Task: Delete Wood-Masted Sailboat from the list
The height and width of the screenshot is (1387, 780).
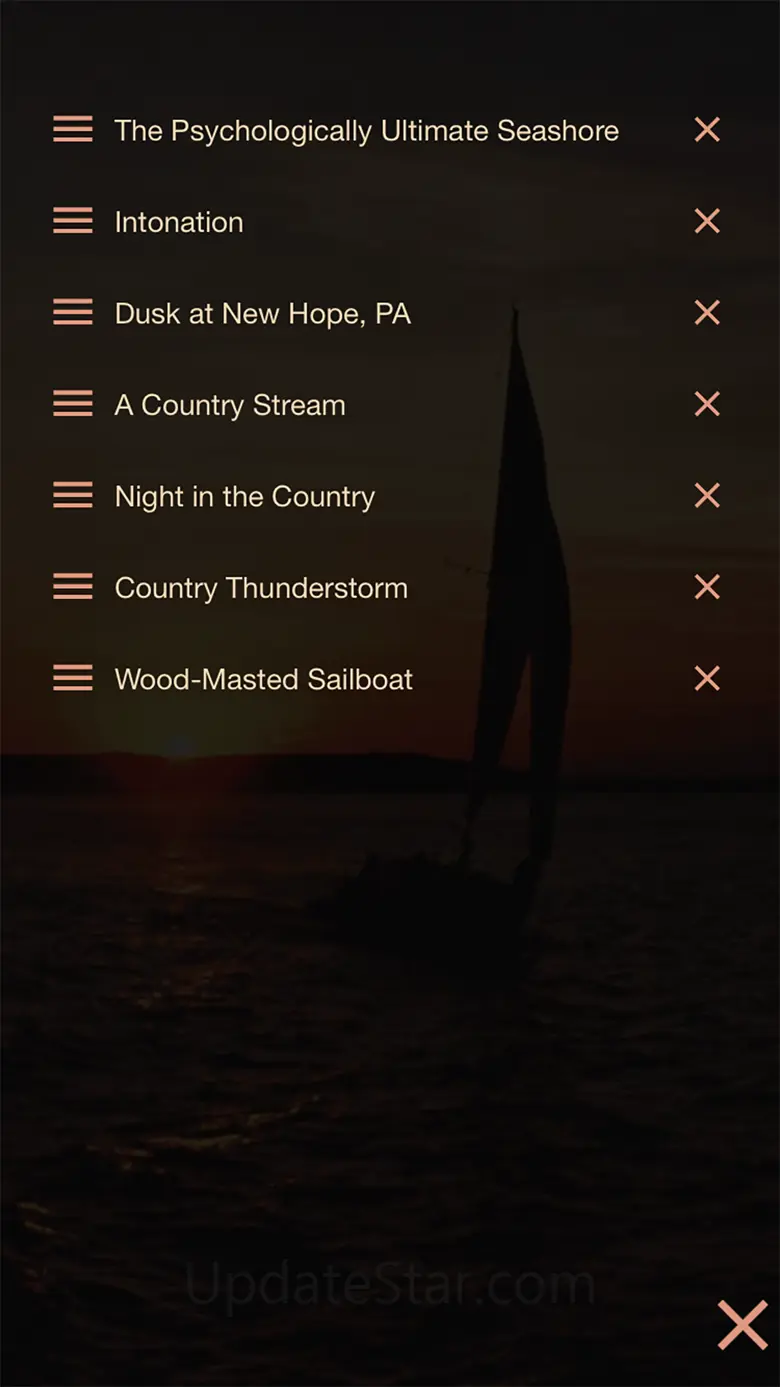Action: coord(707,679)
